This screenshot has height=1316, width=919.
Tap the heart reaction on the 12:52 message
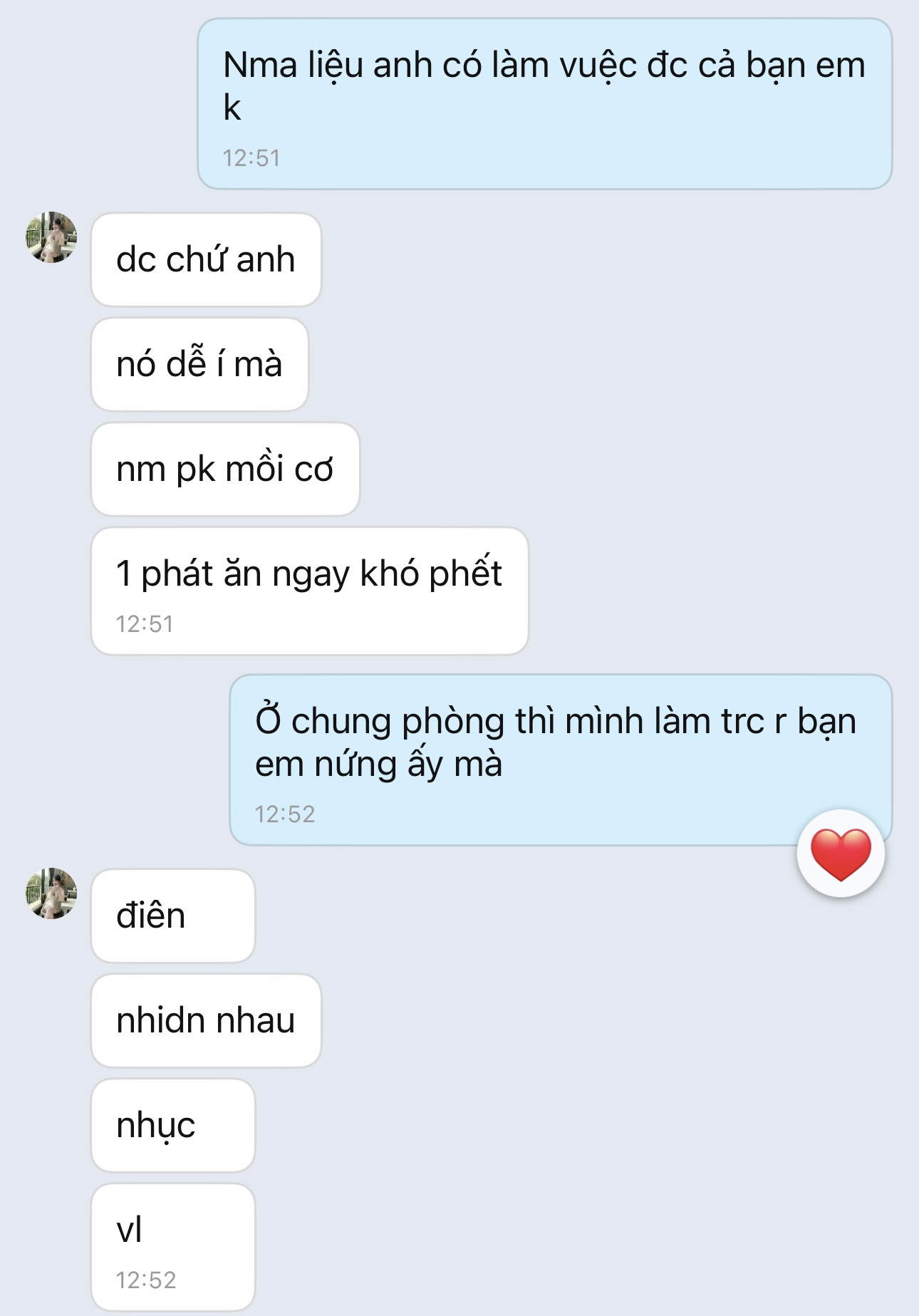(841, 854)
